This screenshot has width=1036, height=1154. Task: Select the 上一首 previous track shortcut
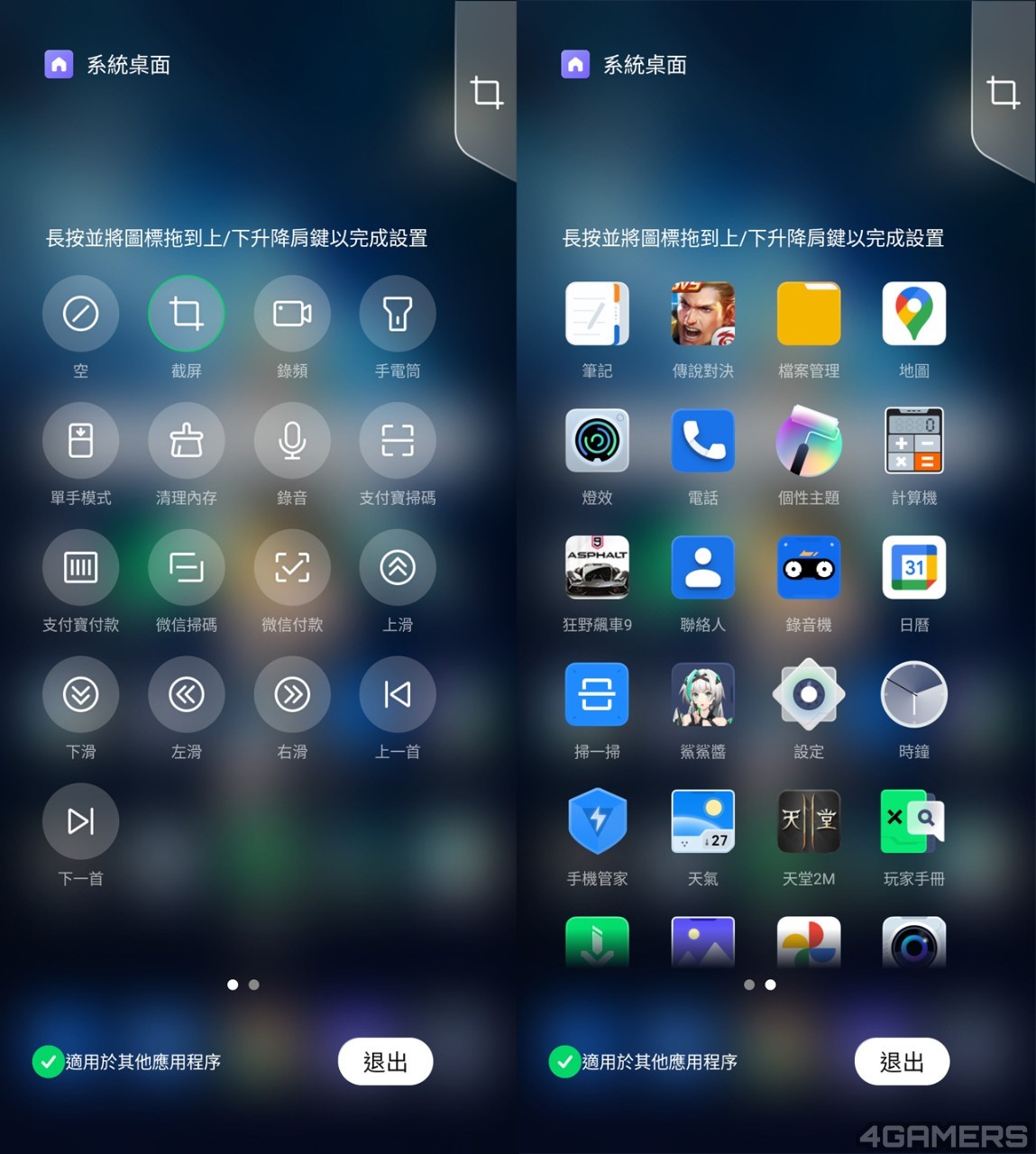point(398,695)
